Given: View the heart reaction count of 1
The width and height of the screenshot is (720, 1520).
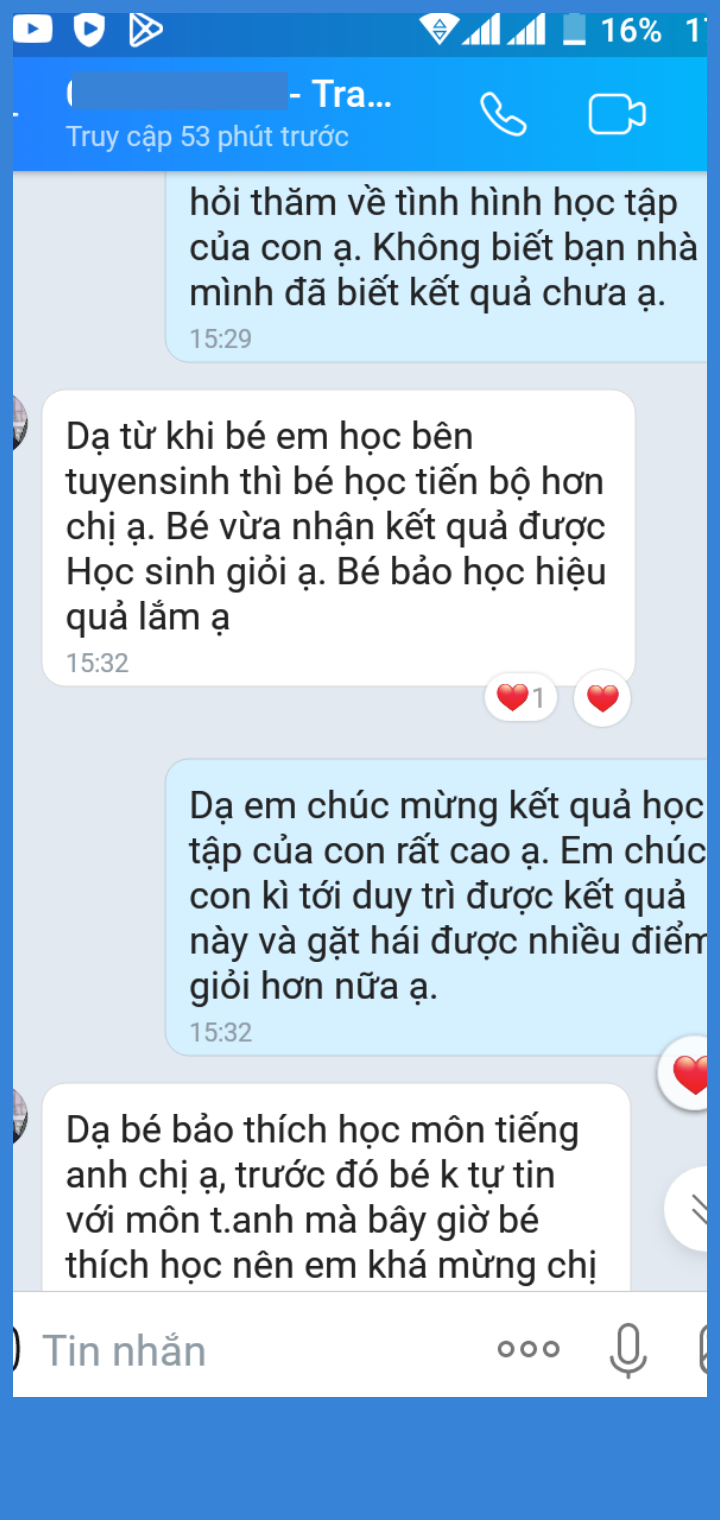Looking at the screenshot, I should tap(520, 698).
